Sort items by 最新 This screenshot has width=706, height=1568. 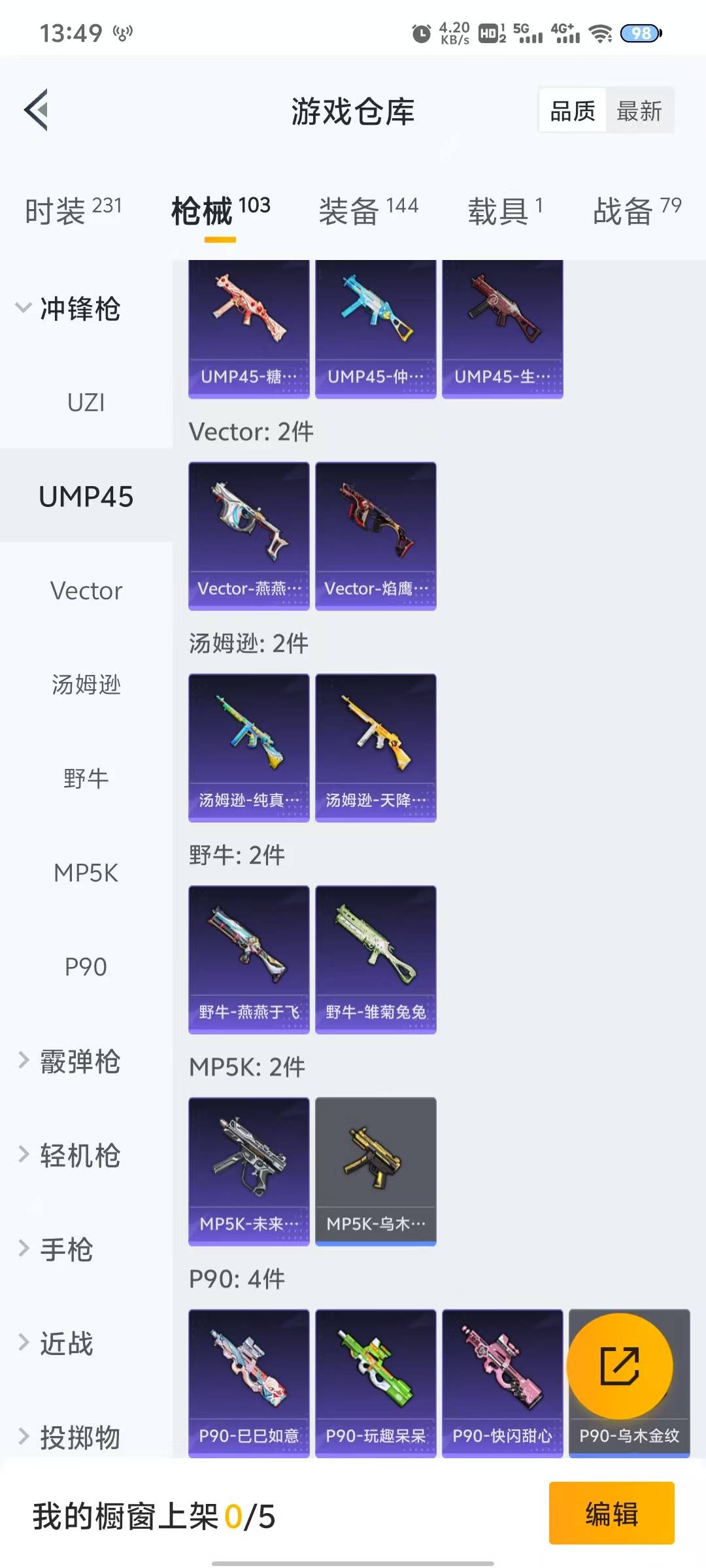click(639, 111)
